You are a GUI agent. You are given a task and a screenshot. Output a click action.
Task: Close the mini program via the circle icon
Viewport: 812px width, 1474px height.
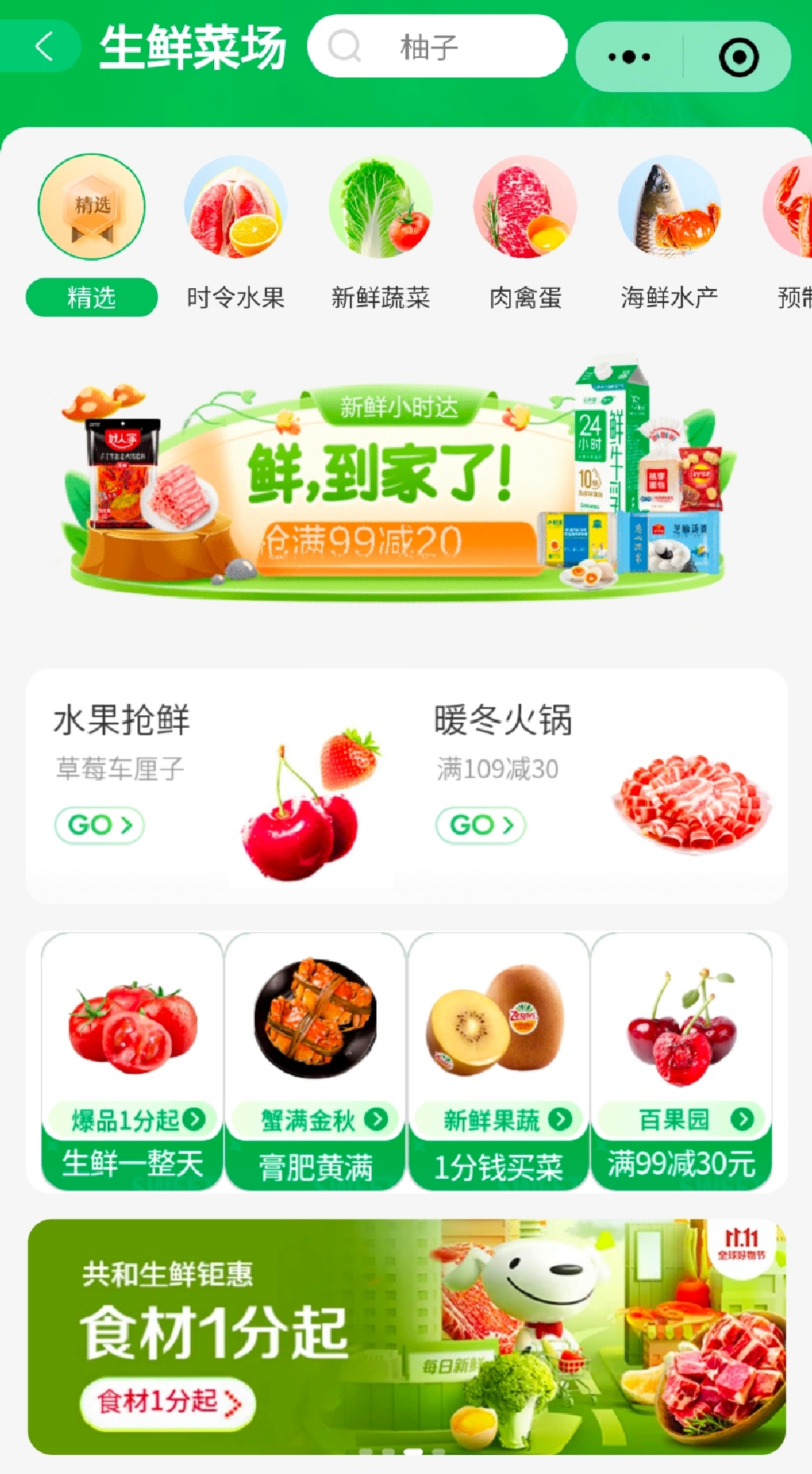click(x=738, y=57)
